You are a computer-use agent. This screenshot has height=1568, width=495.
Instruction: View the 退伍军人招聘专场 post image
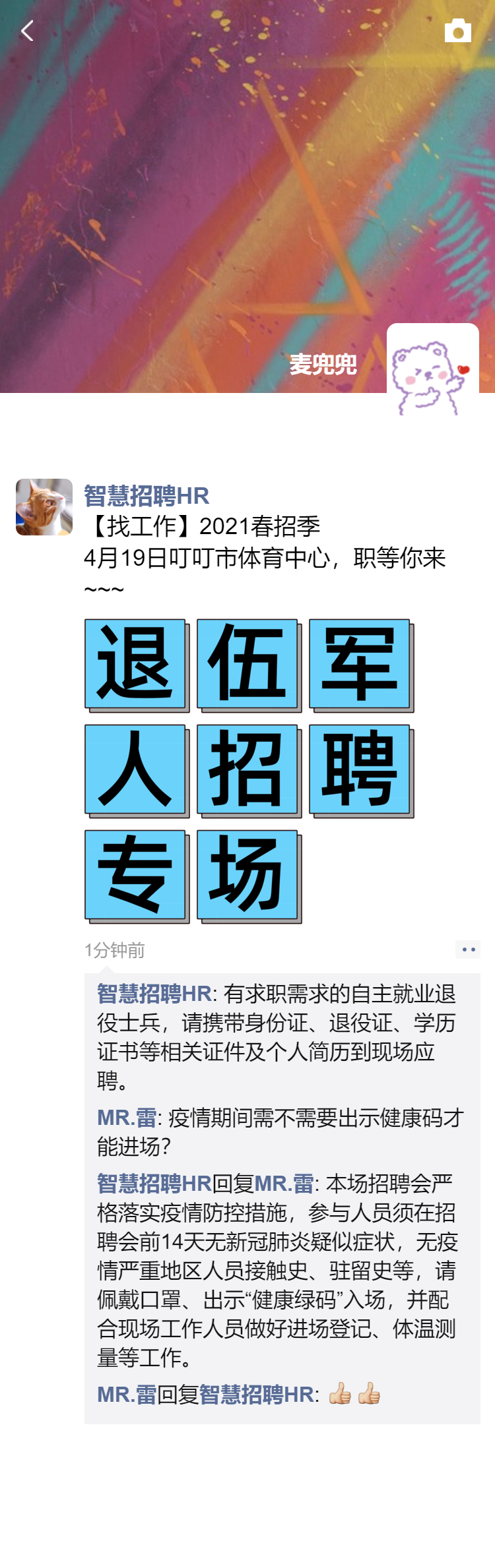click(249, 771)
